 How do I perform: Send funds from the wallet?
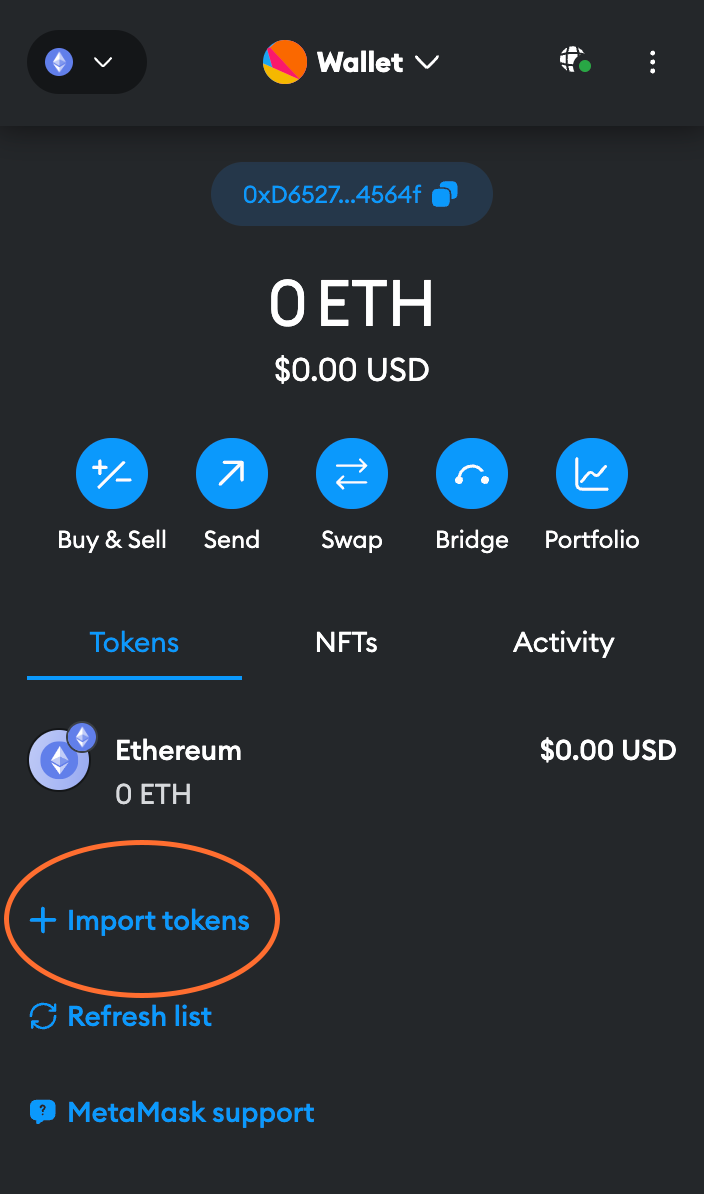pos(232,474)
